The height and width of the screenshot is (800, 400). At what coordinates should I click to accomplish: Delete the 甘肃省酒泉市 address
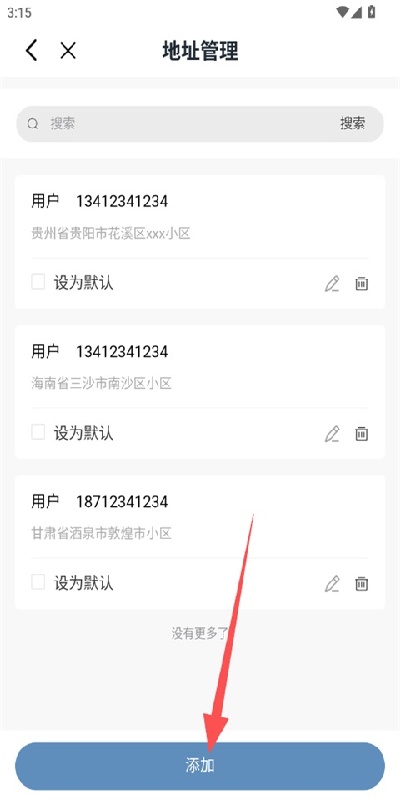[x=362, y=584]
